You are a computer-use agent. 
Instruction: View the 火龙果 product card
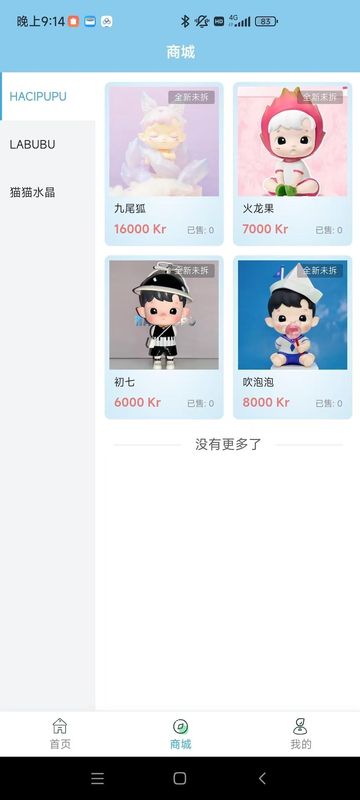click(x=292, y=164)
